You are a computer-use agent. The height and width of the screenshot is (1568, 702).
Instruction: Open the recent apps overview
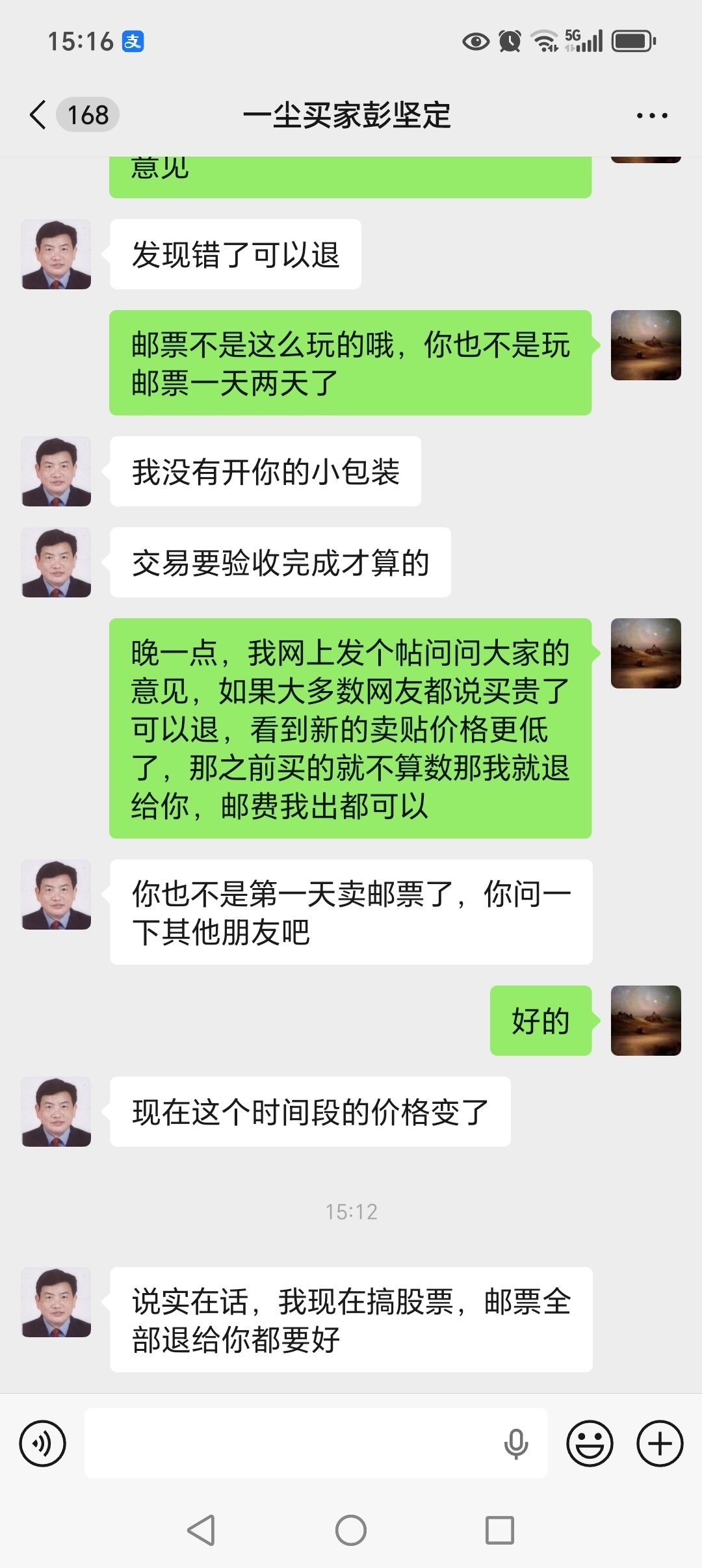[499, 1530]
